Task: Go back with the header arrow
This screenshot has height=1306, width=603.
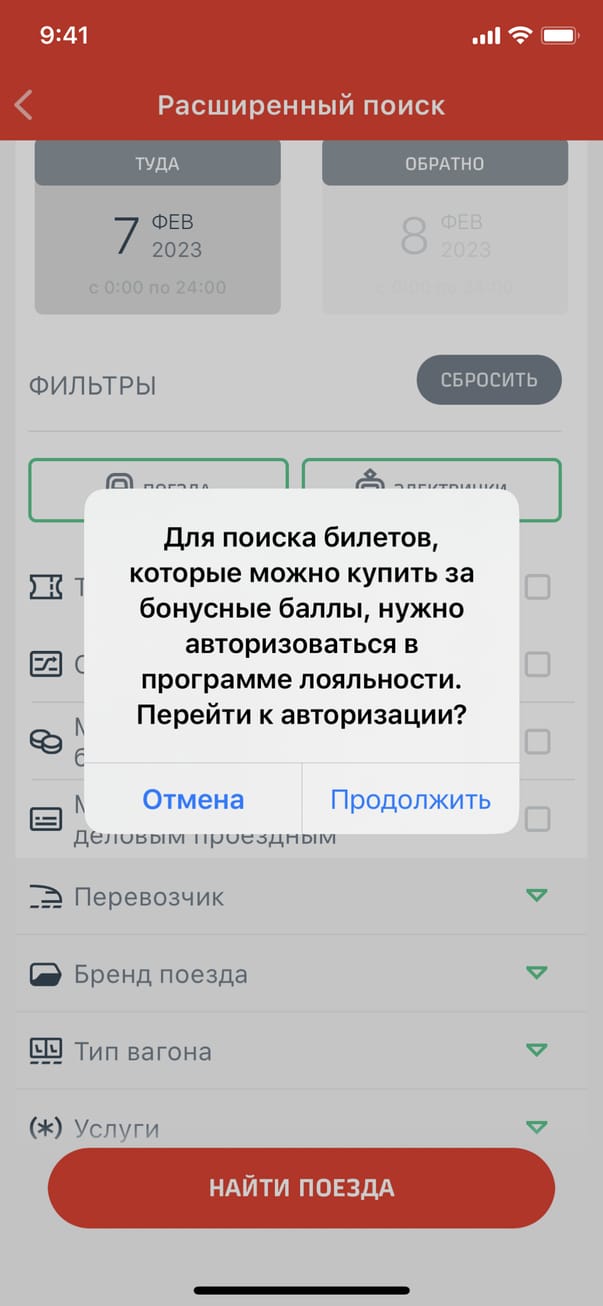Action: [x=24, y=105]
